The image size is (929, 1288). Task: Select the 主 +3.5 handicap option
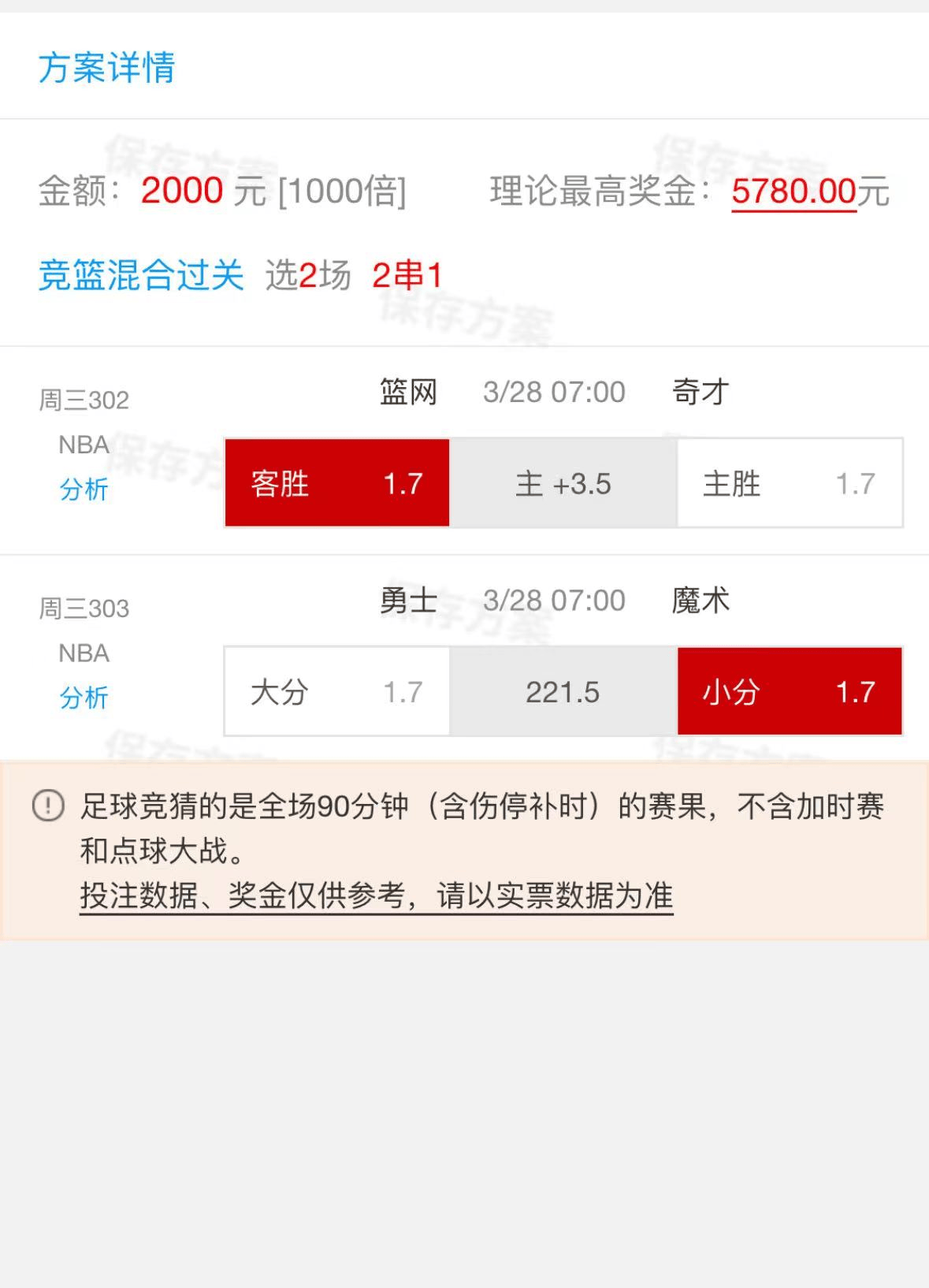coord(563,483)
